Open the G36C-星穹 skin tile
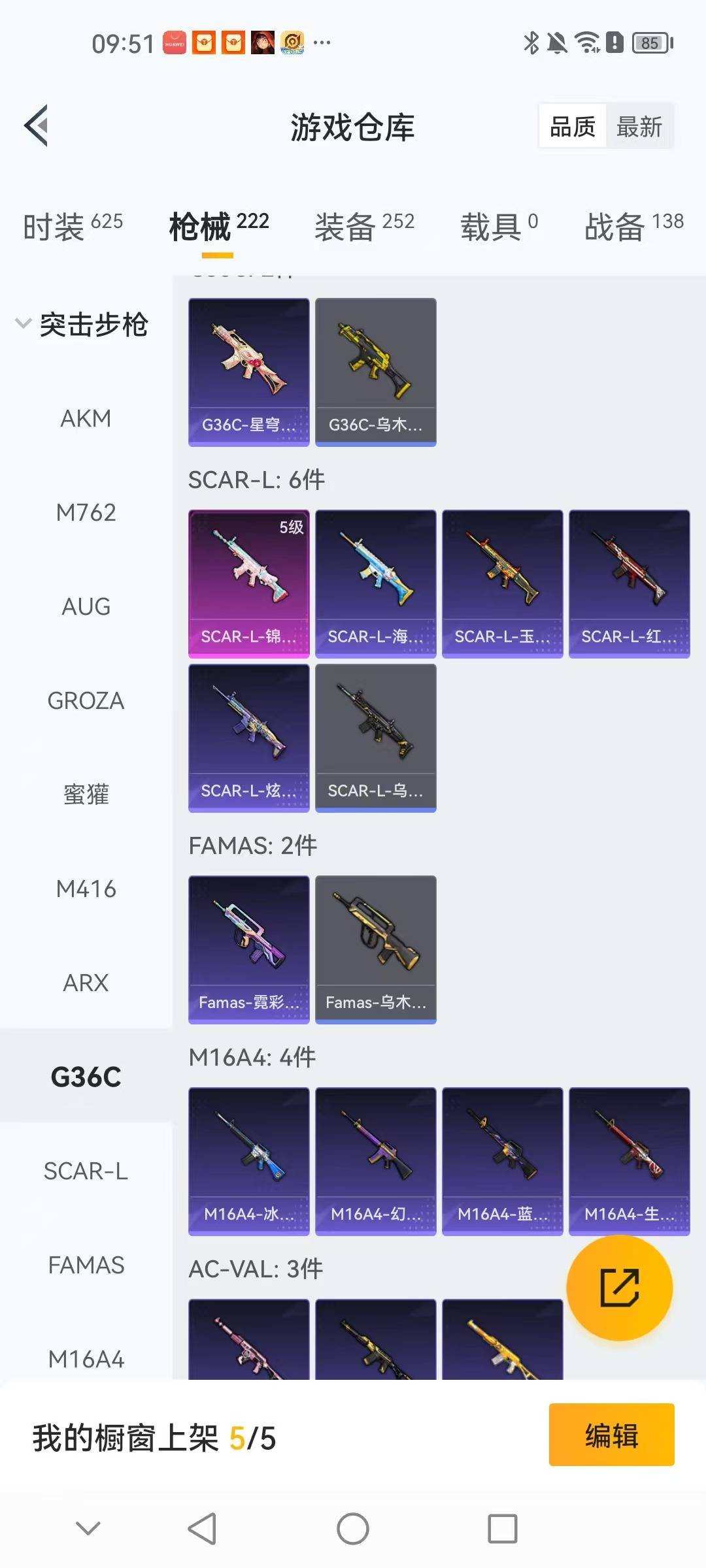Image resolution: width=706 pixels, height=1568 pixels. pos(248,372)
